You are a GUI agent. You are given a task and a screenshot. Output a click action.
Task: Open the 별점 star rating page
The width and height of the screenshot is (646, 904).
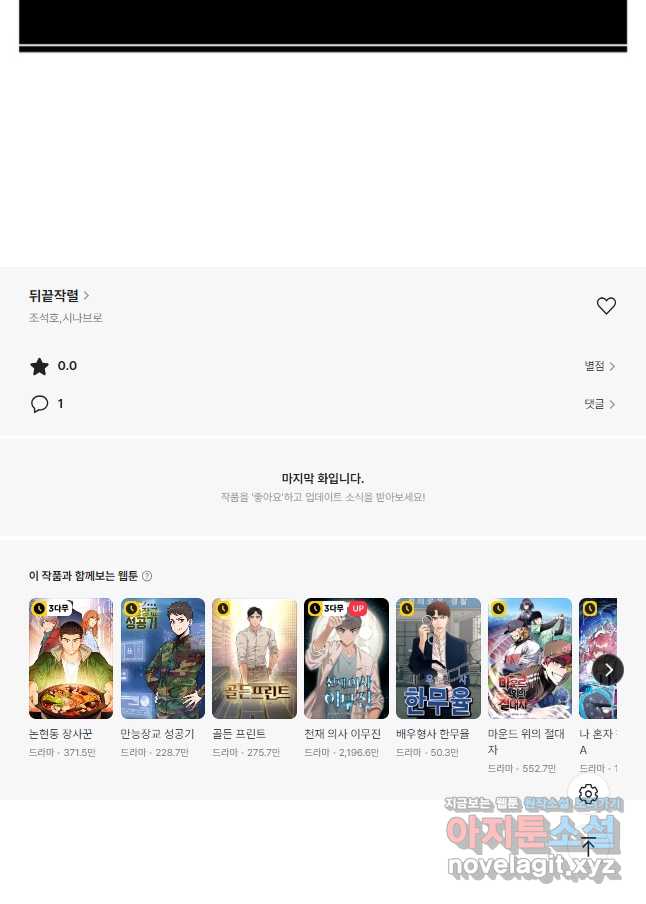coord(600,366)
